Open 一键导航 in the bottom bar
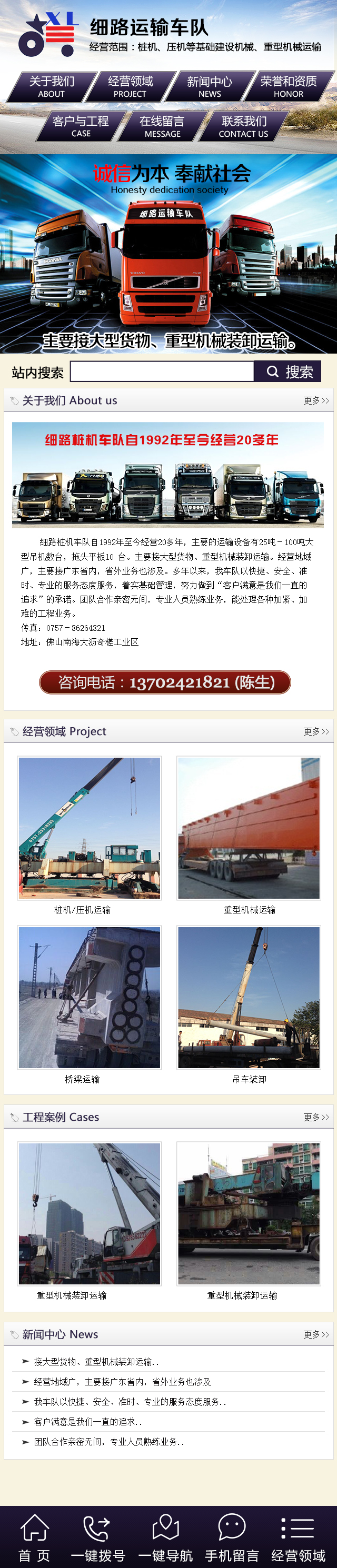Image resolution: width=337 pixels, height=1568 pixels. pyautogui.click(x=165, y=1537)
